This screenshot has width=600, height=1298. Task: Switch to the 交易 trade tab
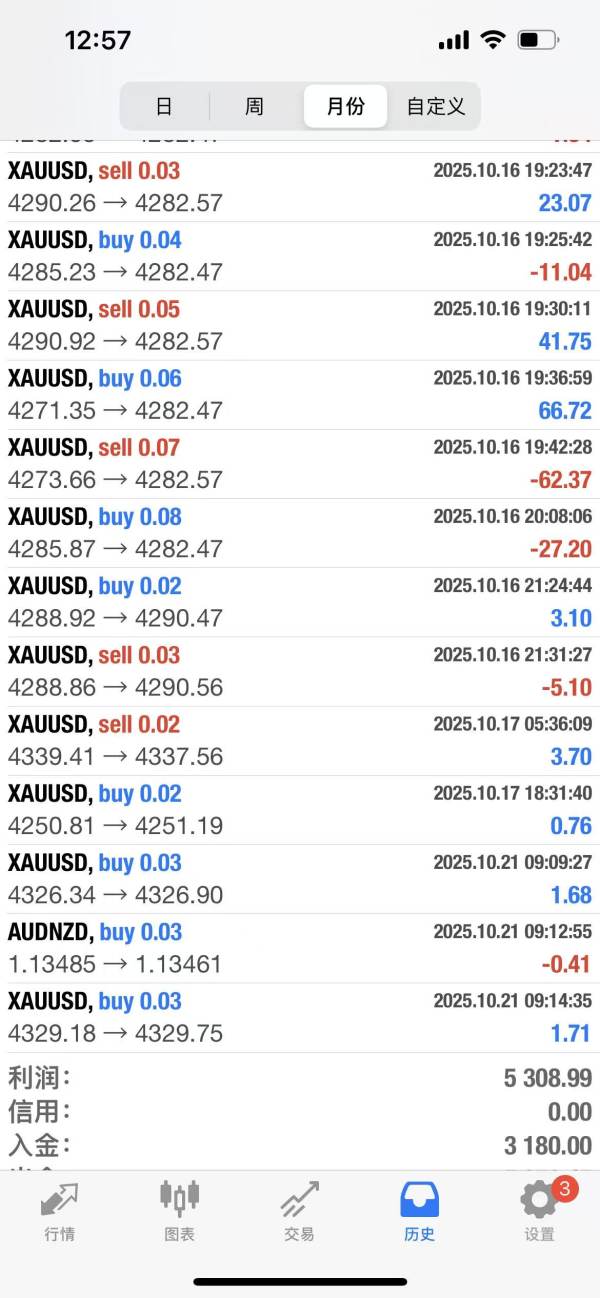tap(300, 1211)
